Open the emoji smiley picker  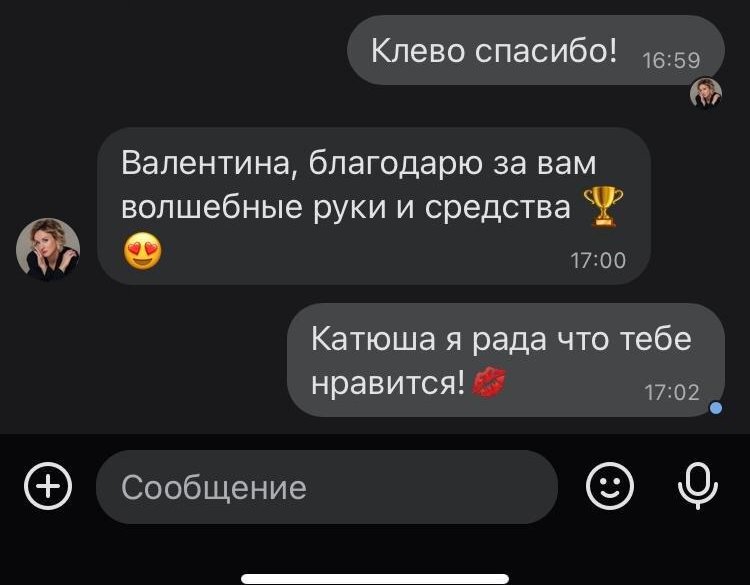point(609,487)
